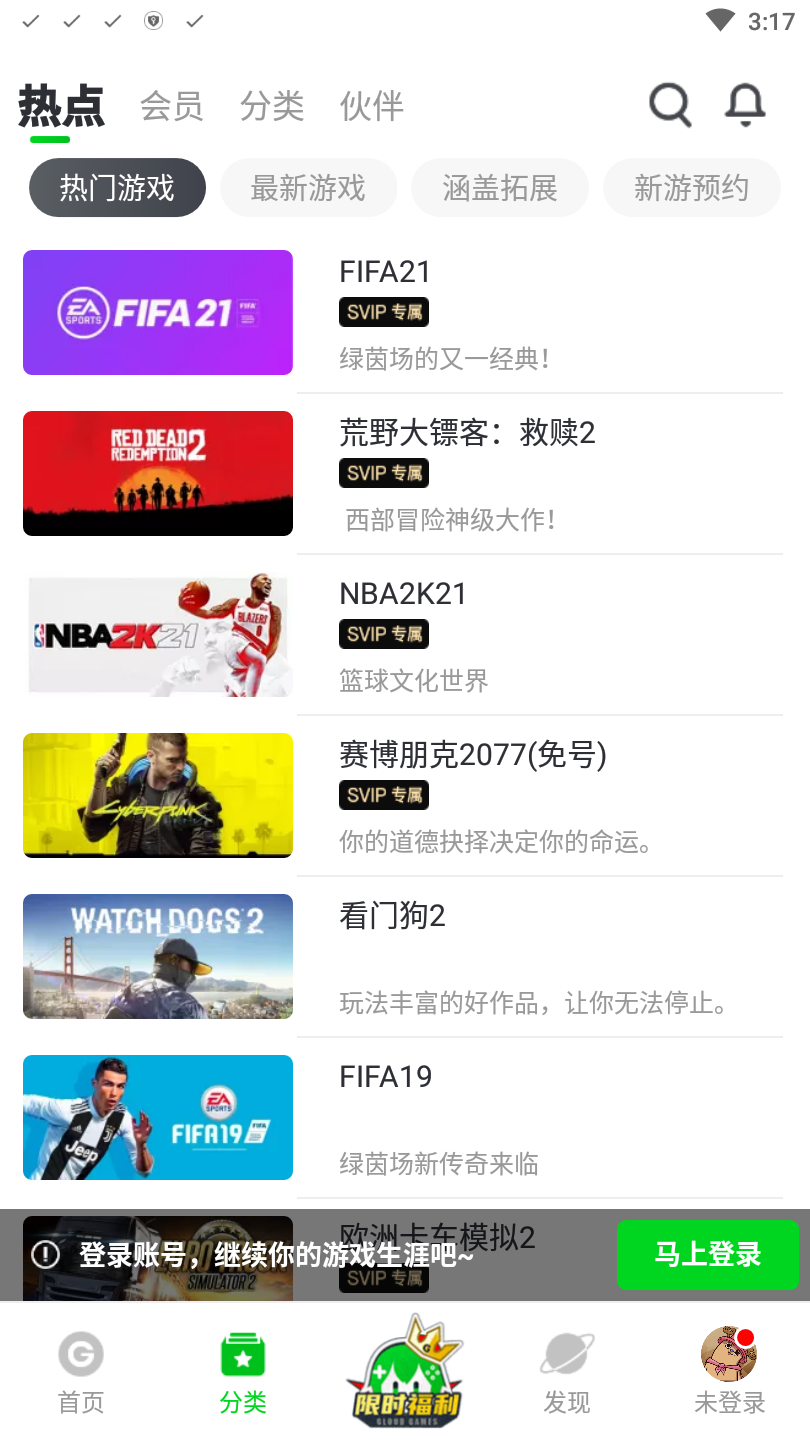The width and height of the screenshot is (810, 1440).
Task: Select the 首页 home icon in bottom bar
Action: coord(81,1354)
